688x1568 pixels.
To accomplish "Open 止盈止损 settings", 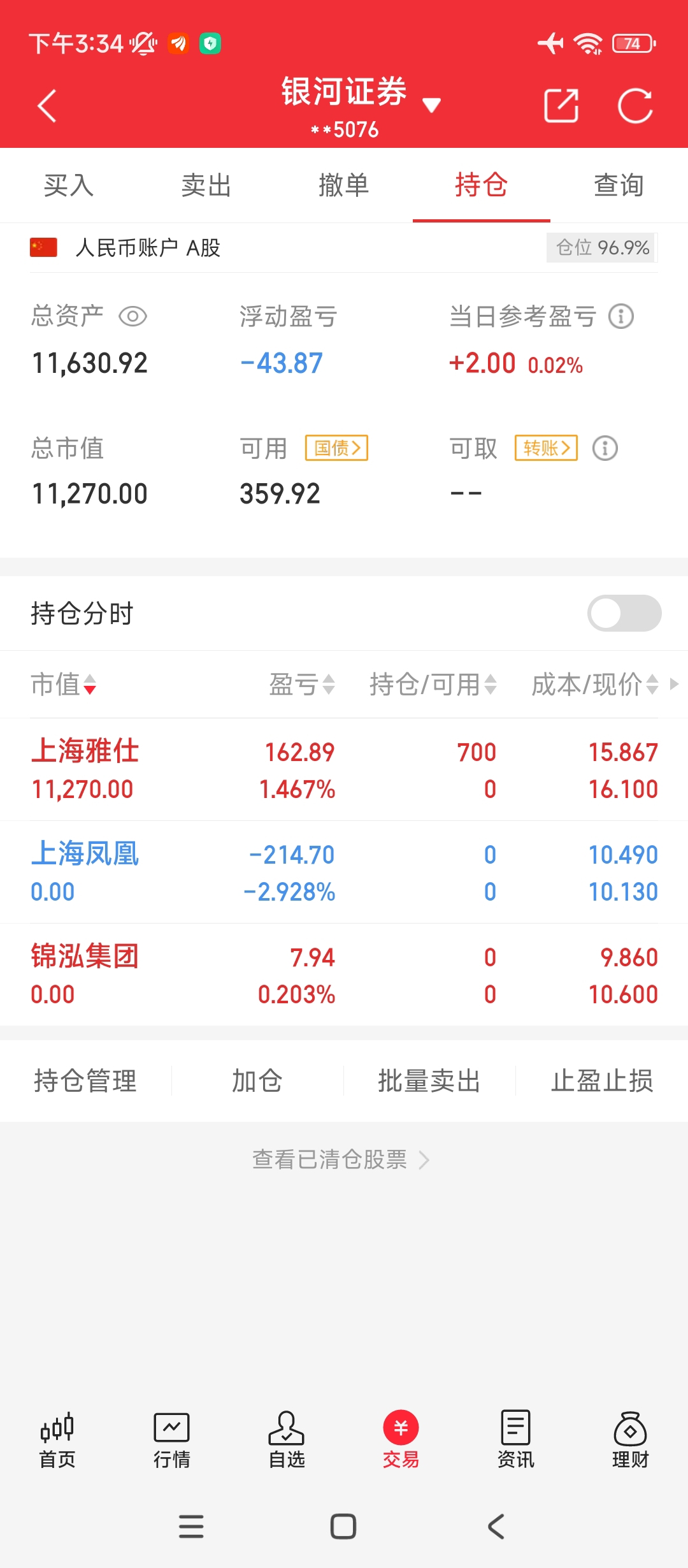I will (x=602, y=1081).
